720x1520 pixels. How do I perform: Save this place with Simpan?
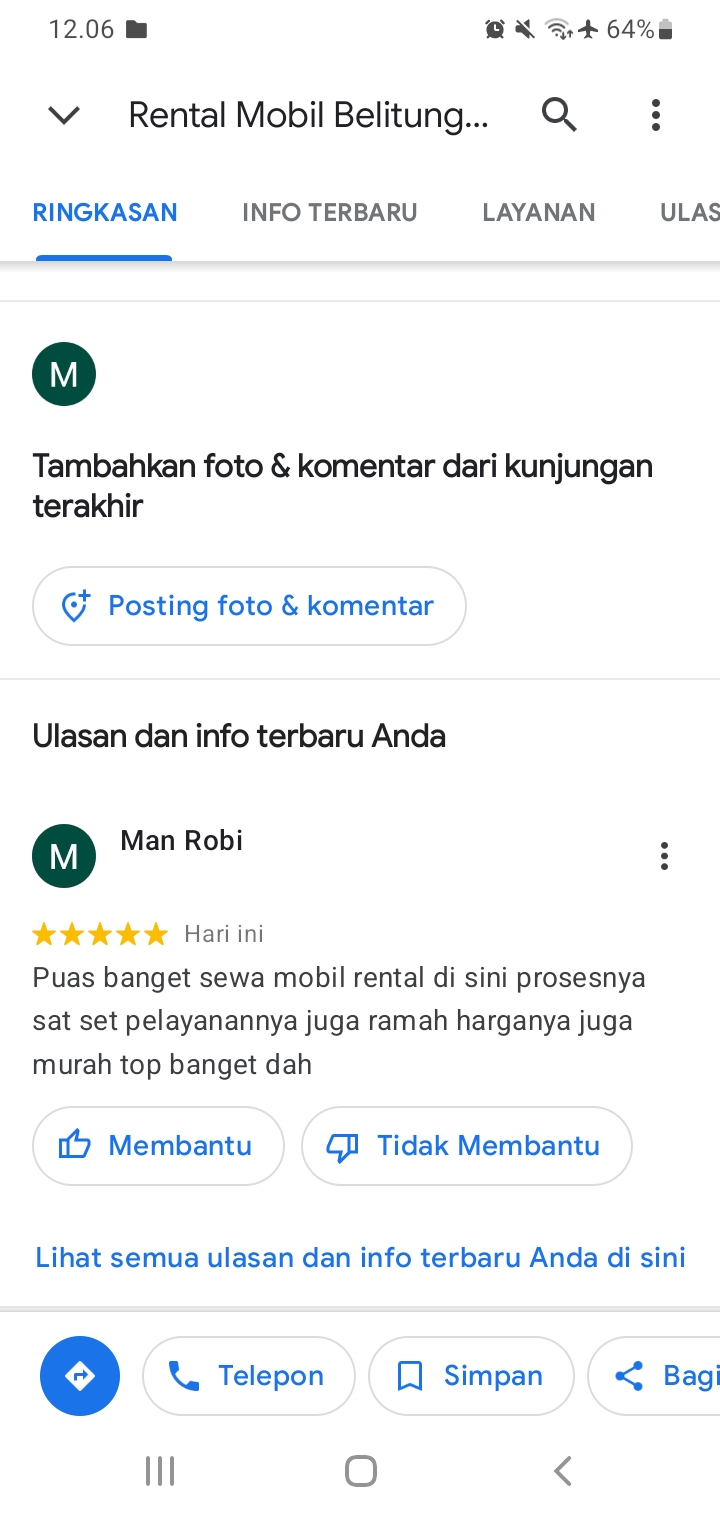(472, 1376)
